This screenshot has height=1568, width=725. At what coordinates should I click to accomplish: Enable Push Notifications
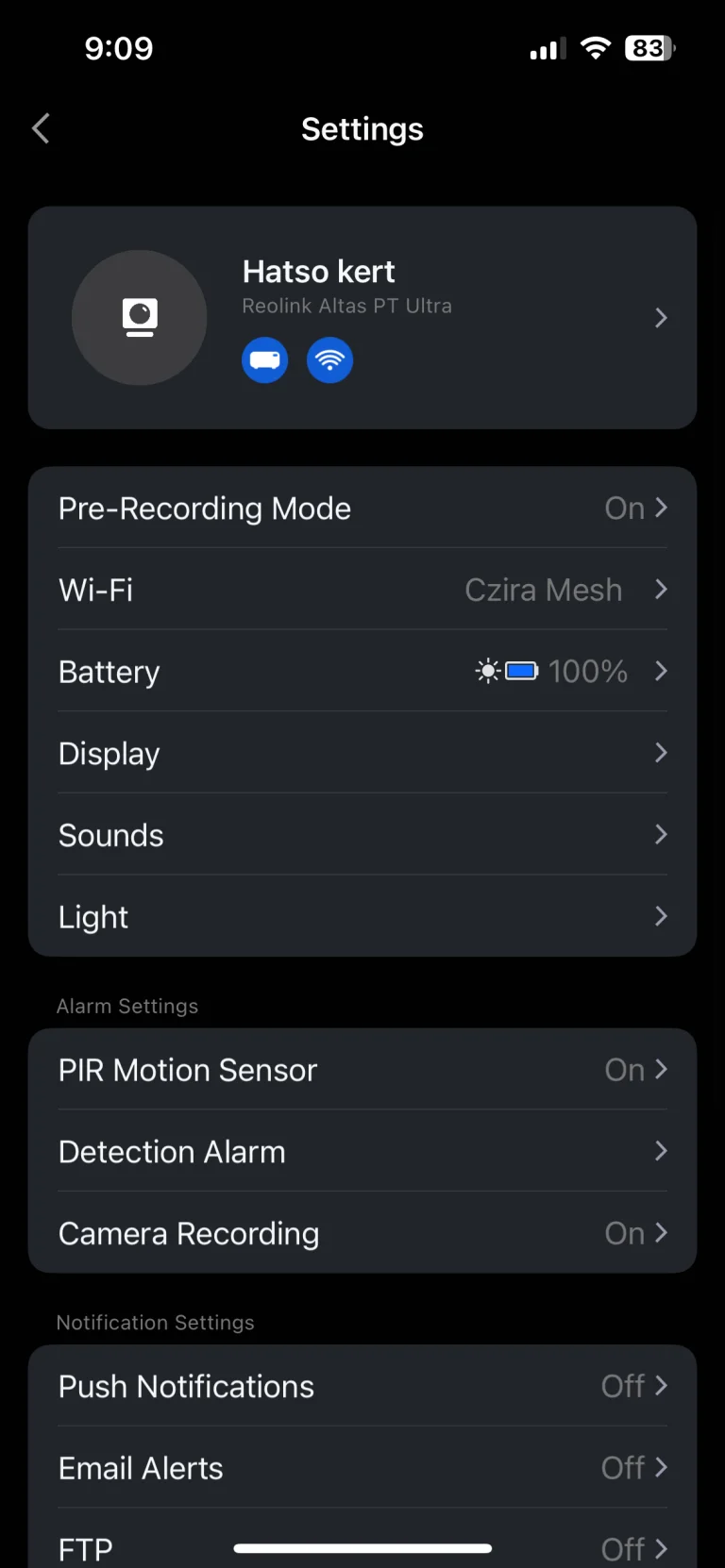coord(362,1386)
